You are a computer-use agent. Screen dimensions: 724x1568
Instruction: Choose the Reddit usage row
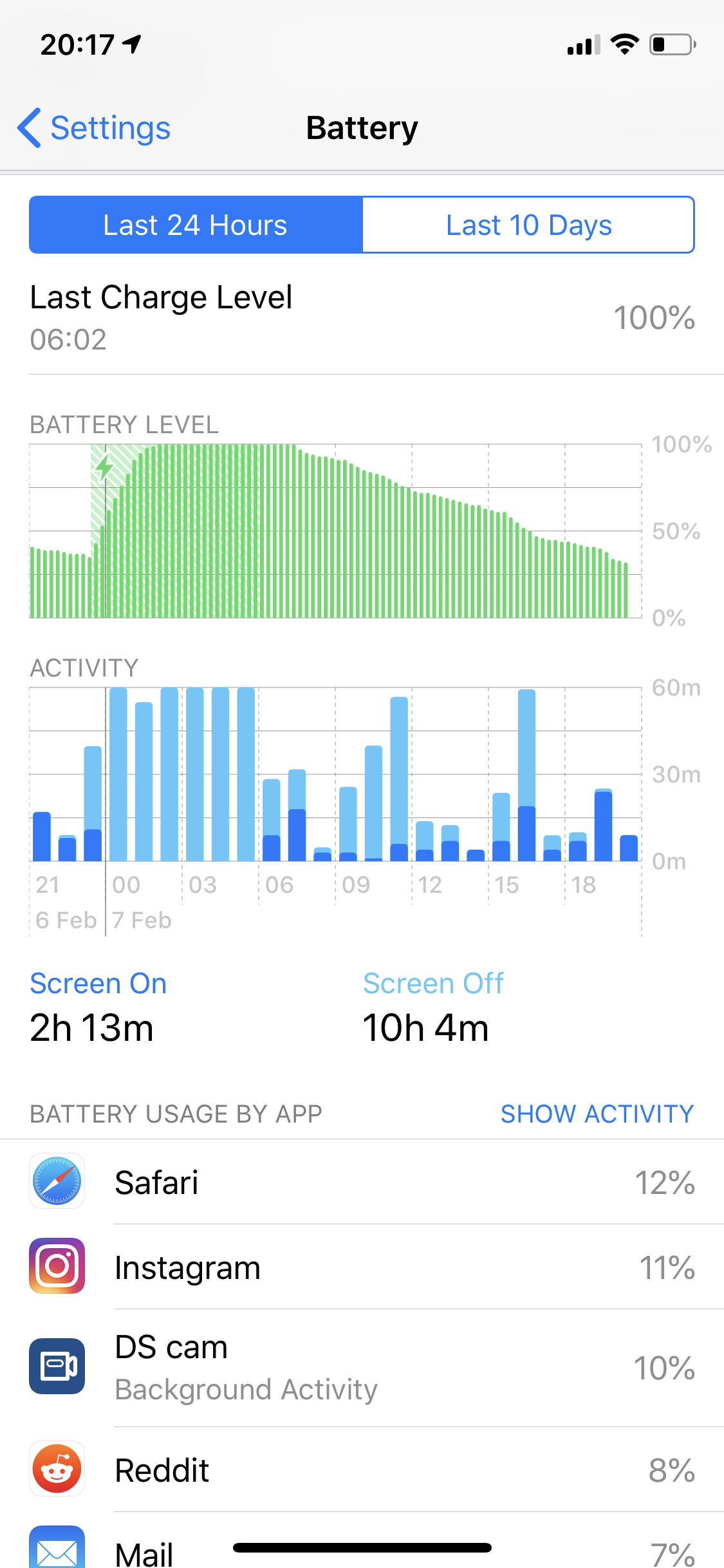tap(362, 1470)
